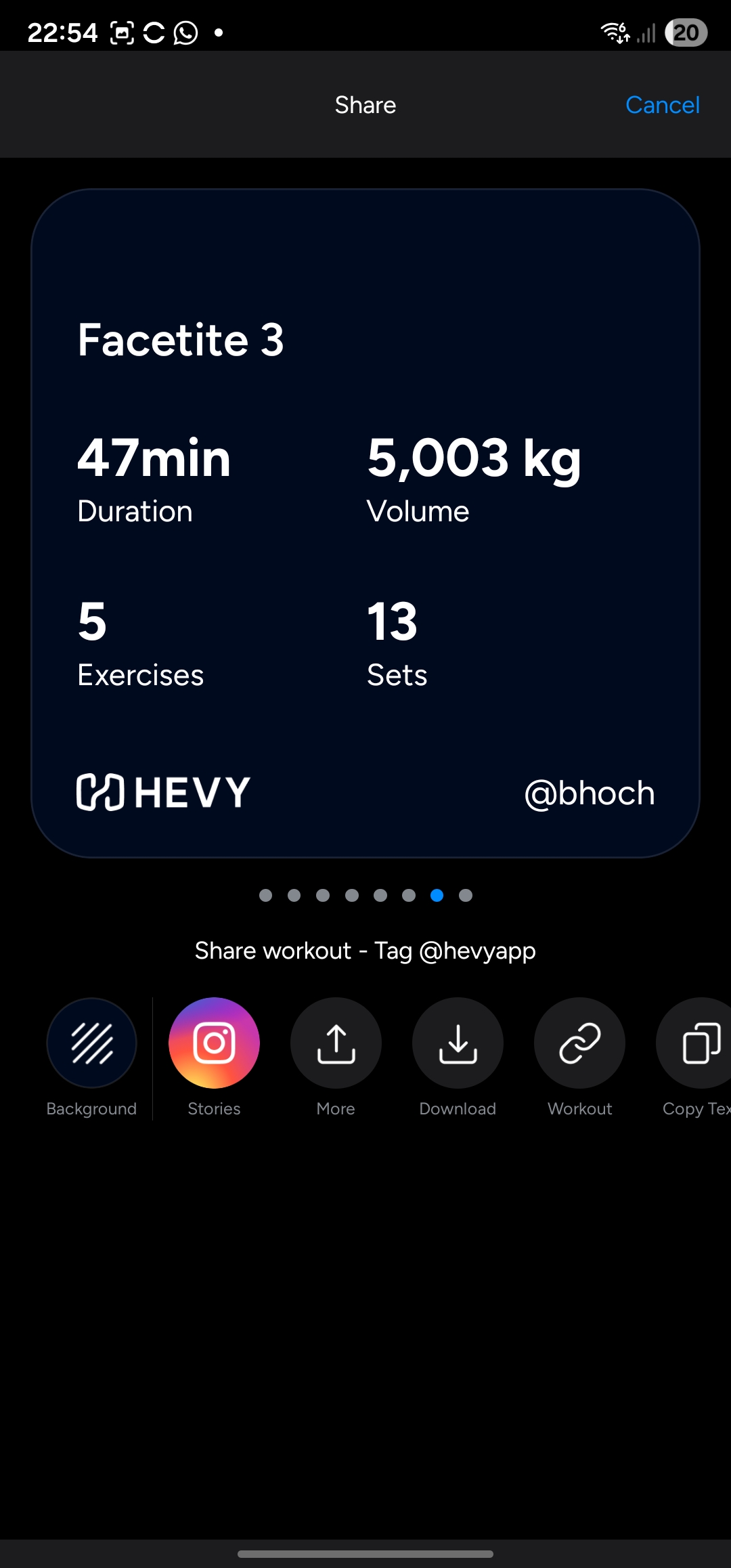Cancel the share screen
Screen dimensions: 731x1568
[662, 105]
